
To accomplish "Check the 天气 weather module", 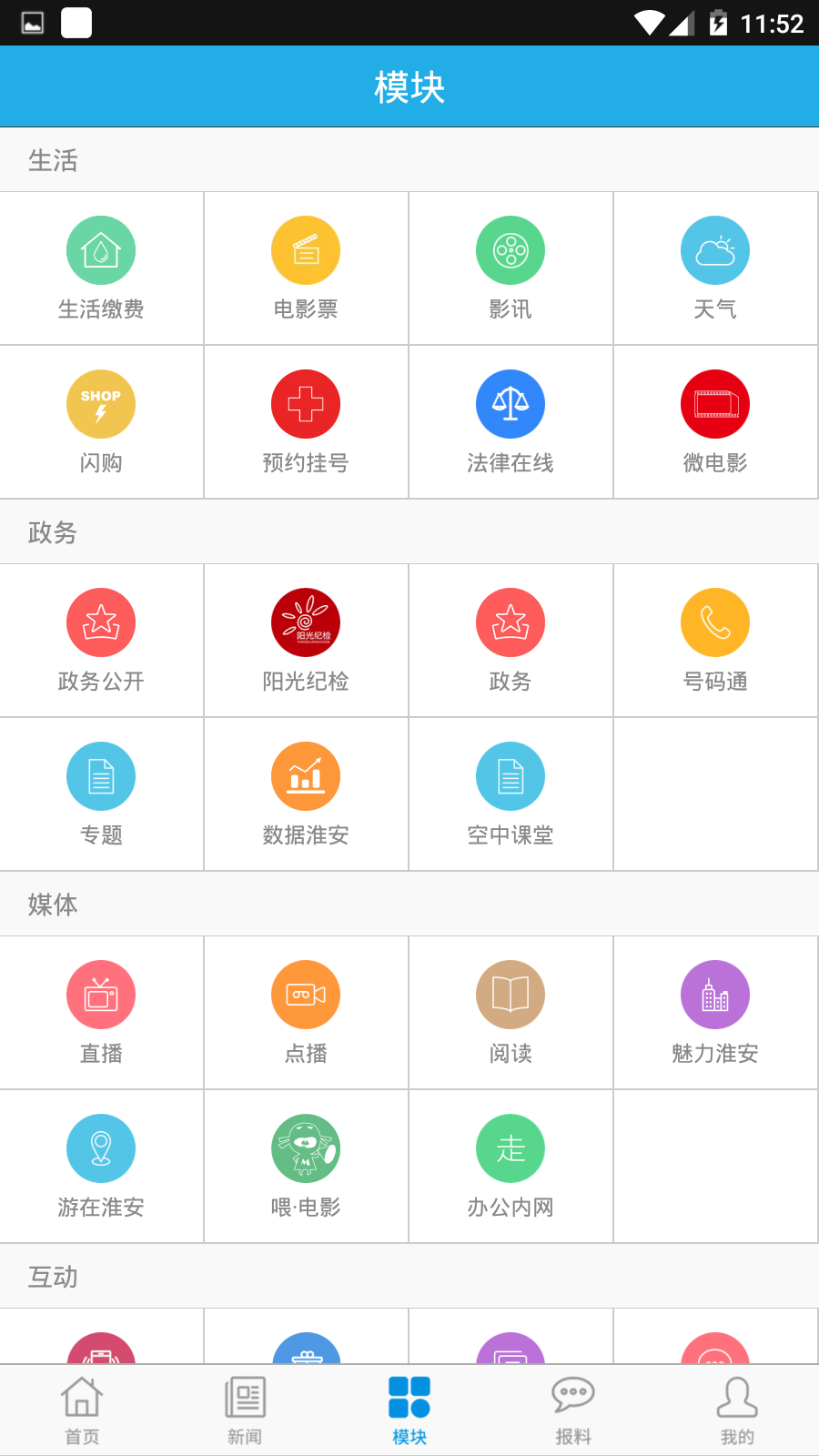I will click(715, 268).
